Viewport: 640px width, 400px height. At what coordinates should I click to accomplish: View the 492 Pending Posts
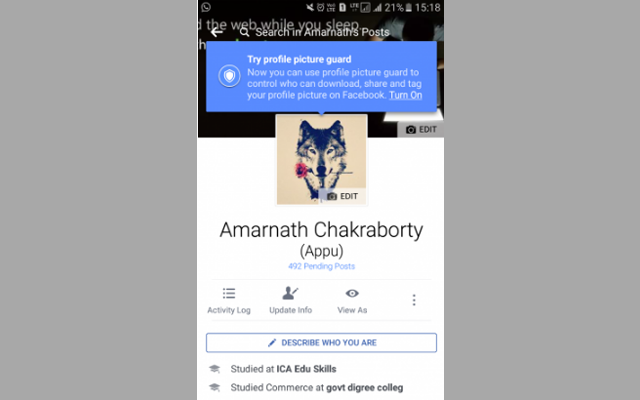(320, 266)
